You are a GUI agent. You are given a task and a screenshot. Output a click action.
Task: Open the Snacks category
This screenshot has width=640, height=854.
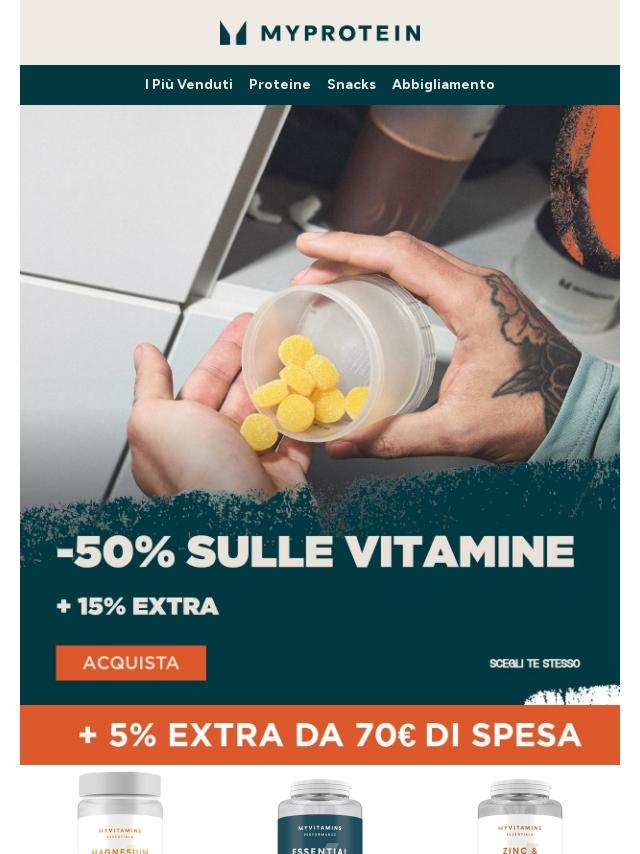[351, 85]
